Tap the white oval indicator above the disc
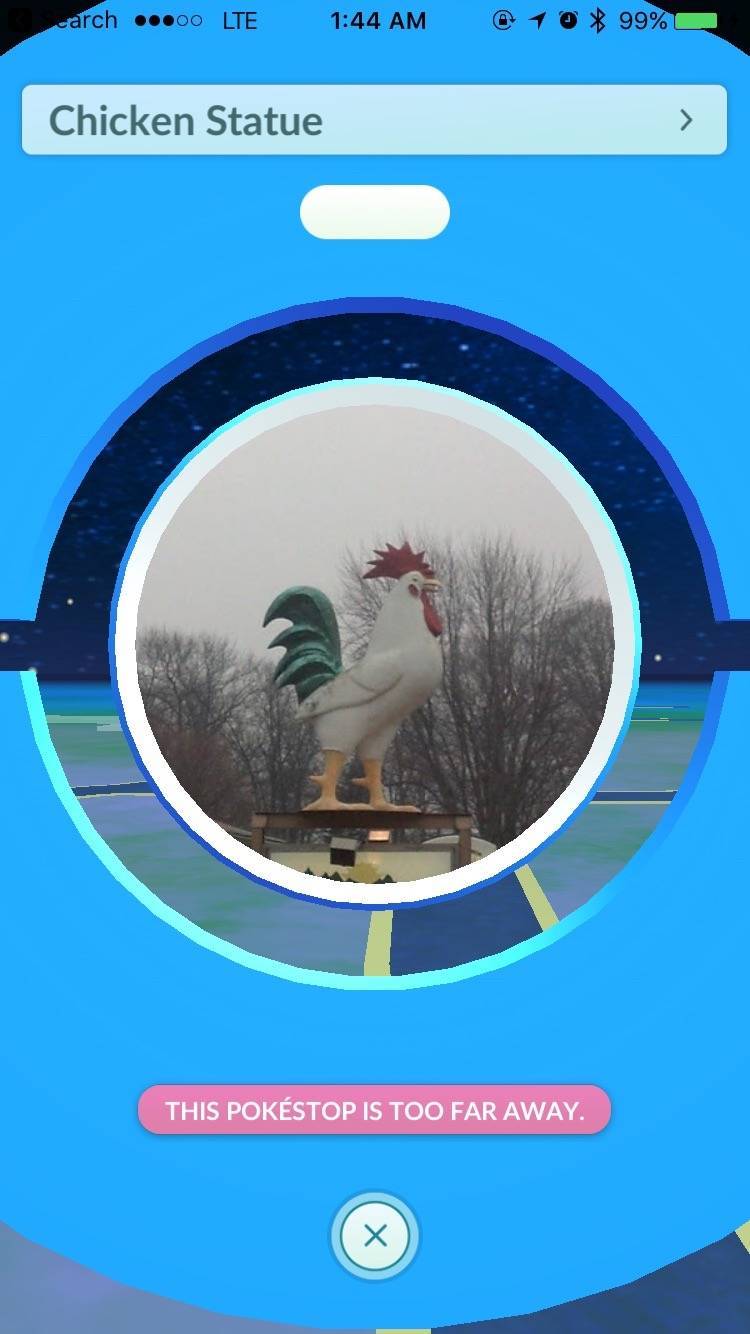 tap(374, 211)
